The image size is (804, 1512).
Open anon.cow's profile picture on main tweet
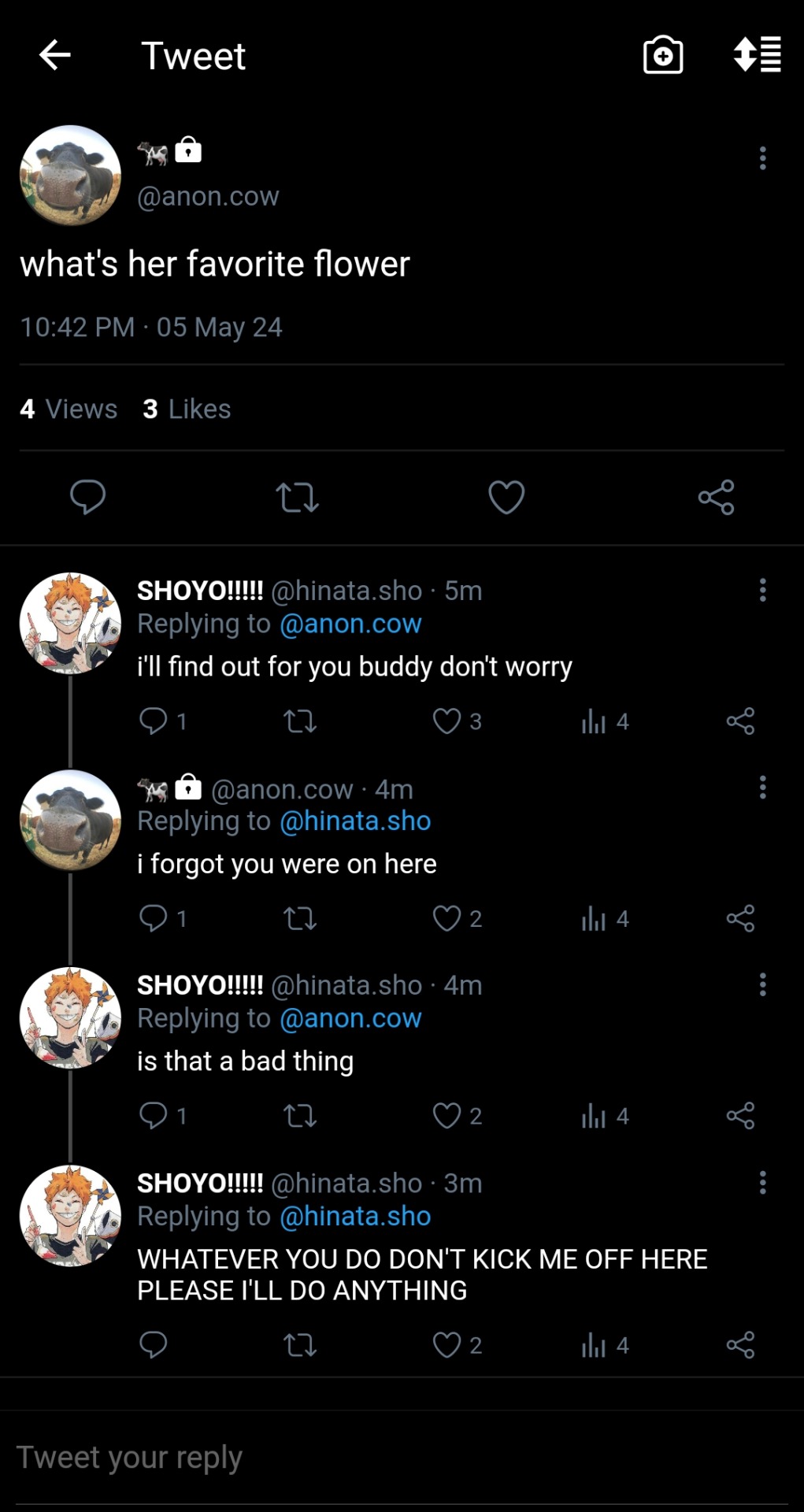click(70, 175)
